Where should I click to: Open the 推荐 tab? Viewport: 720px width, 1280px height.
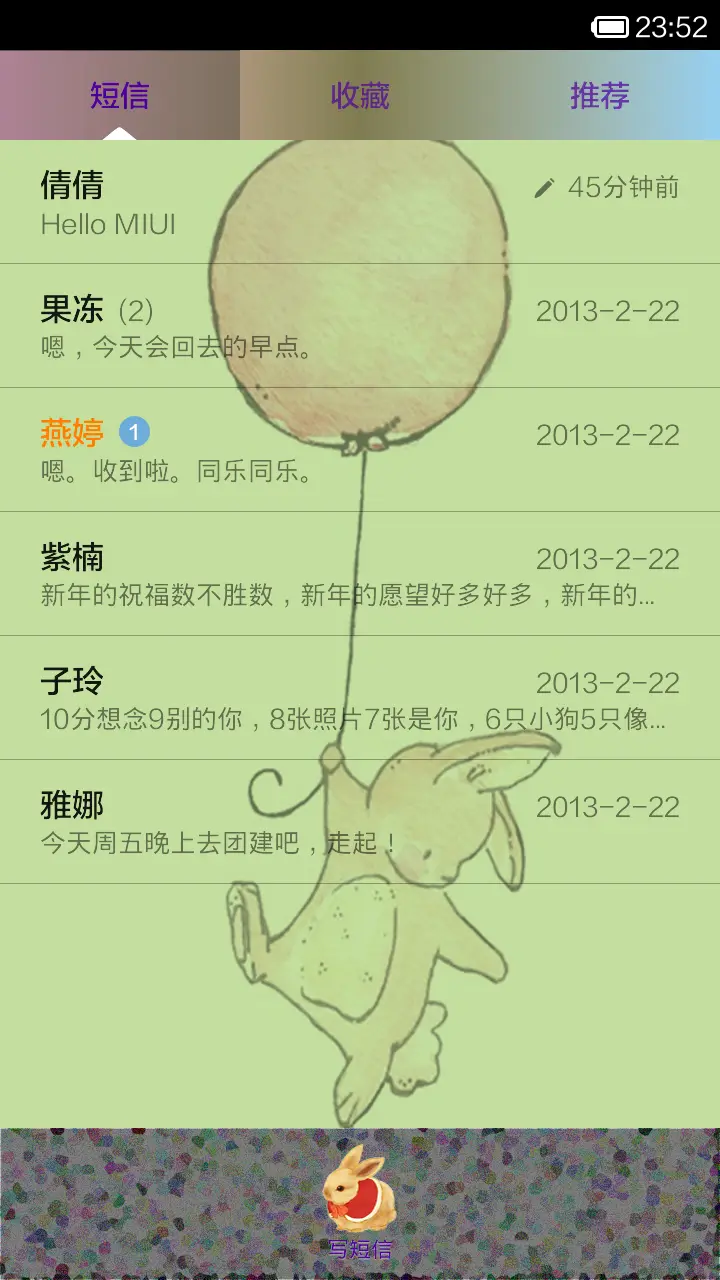pyautogui.click(x=600, y=96)
